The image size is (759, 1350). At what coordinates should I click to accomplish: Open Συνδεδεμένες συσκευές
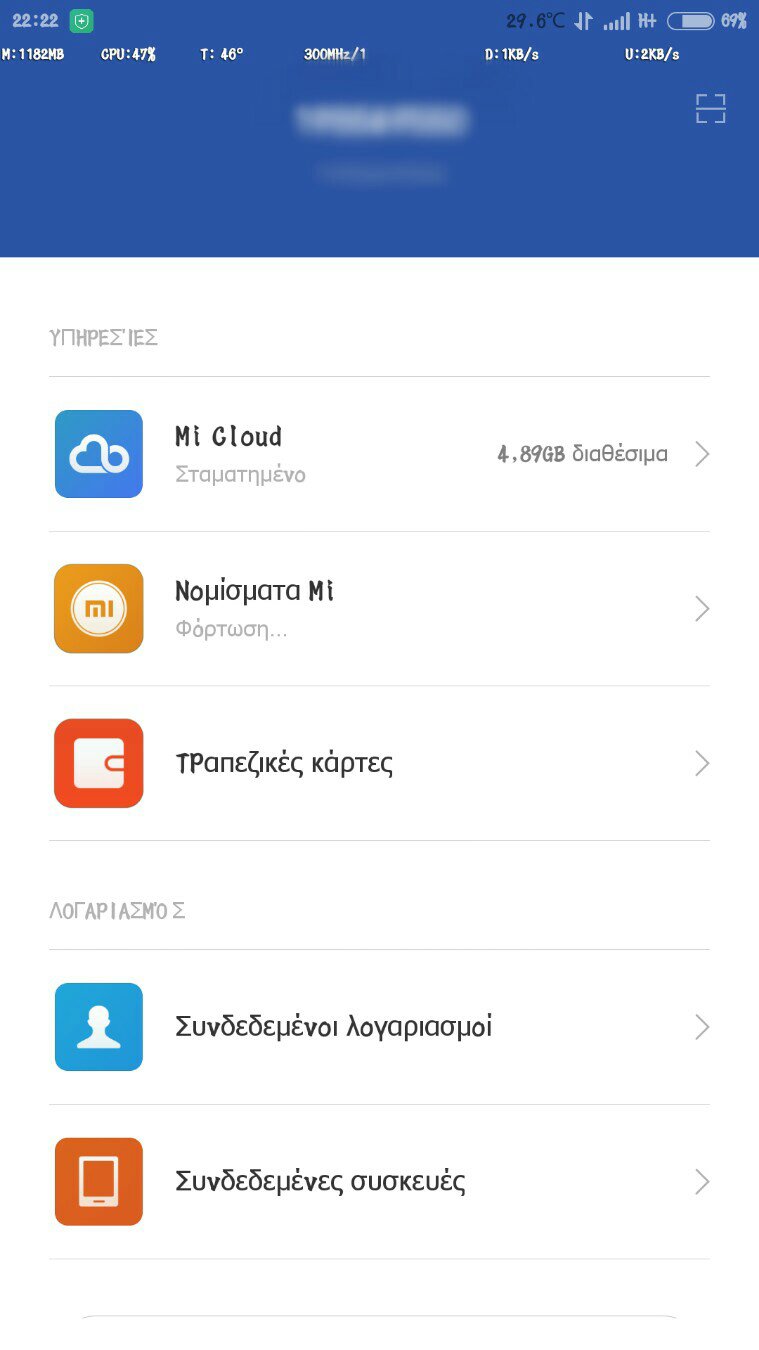(x=380, y=1181)
